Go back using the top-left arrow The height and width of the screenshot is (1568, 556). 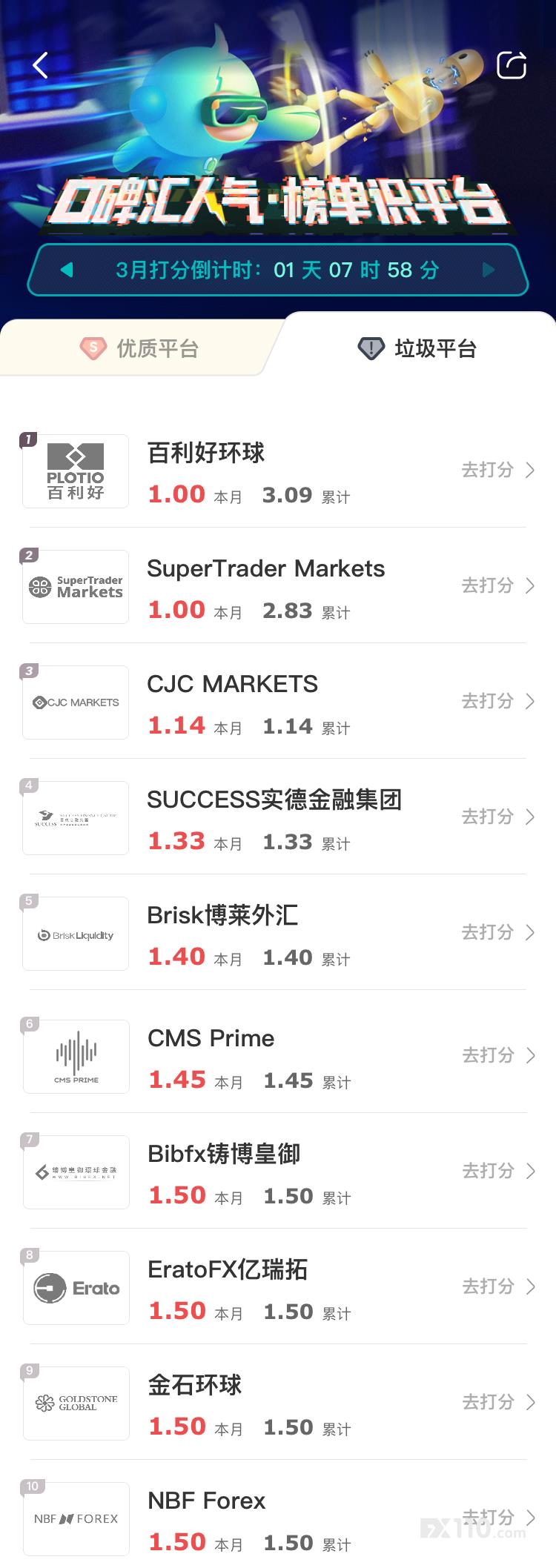click(x=41, y=65)
